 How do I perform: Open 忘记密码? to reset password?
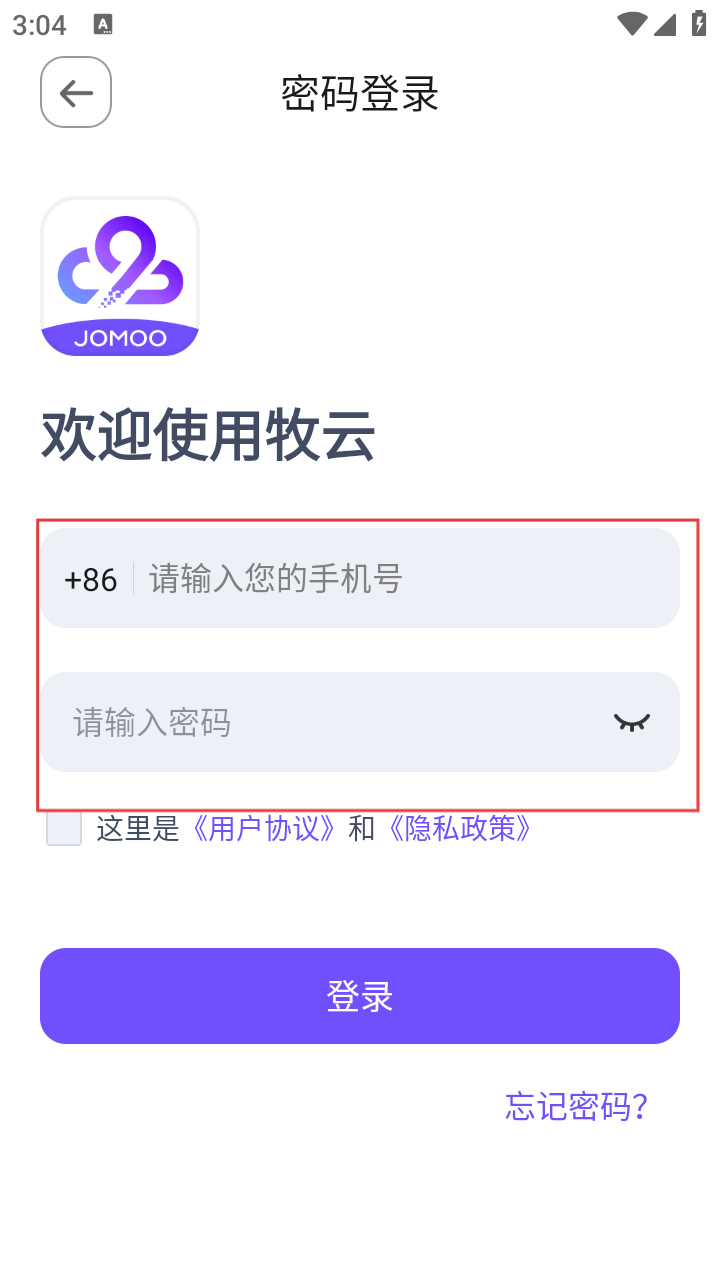point(577,1106)
